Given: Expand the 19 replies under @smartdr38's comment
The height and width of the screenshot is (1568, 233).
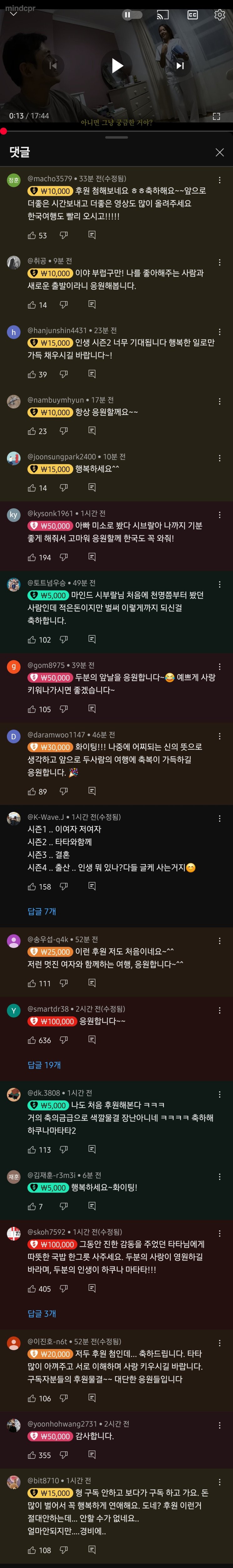Looking at the screenshot, I should (44, 1065).
